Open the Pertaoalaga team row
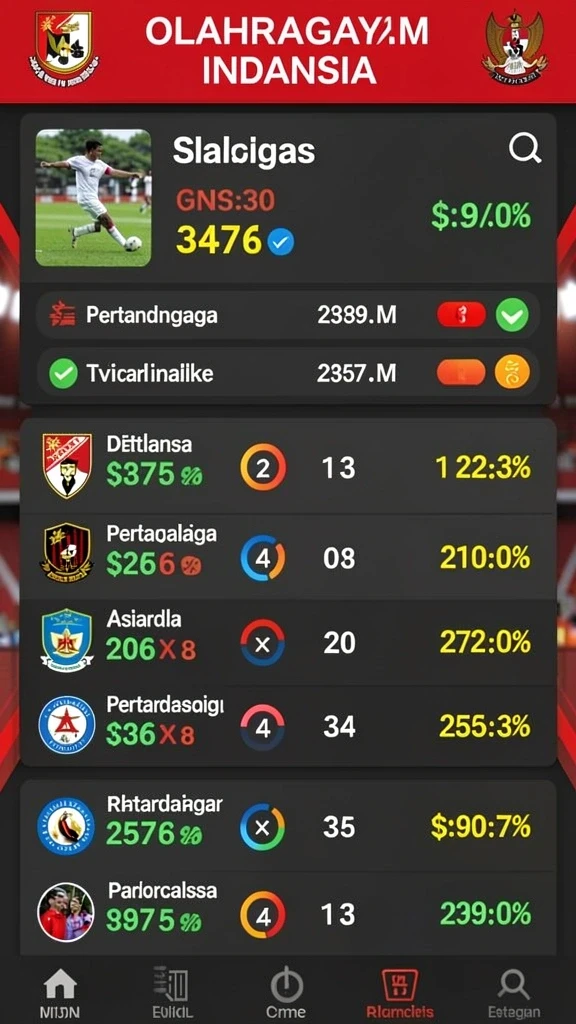Image resolution: width=576 pixels, height=1024 pixels. click(x=288, y=557)
